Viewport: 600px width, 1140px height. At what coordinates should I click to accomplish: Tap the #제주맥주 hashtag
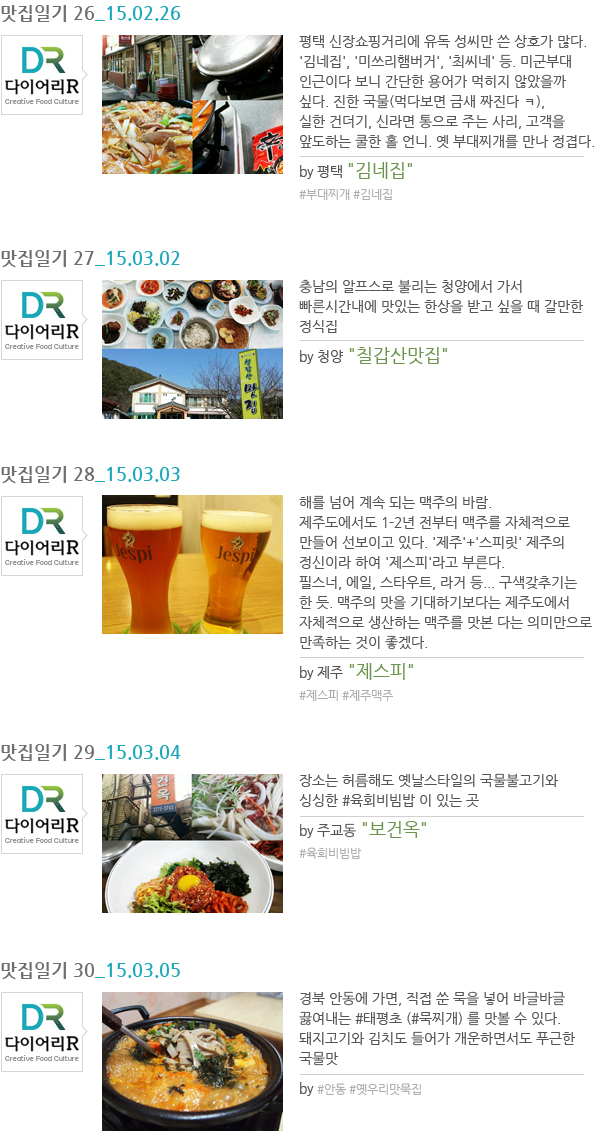(368, 695)
